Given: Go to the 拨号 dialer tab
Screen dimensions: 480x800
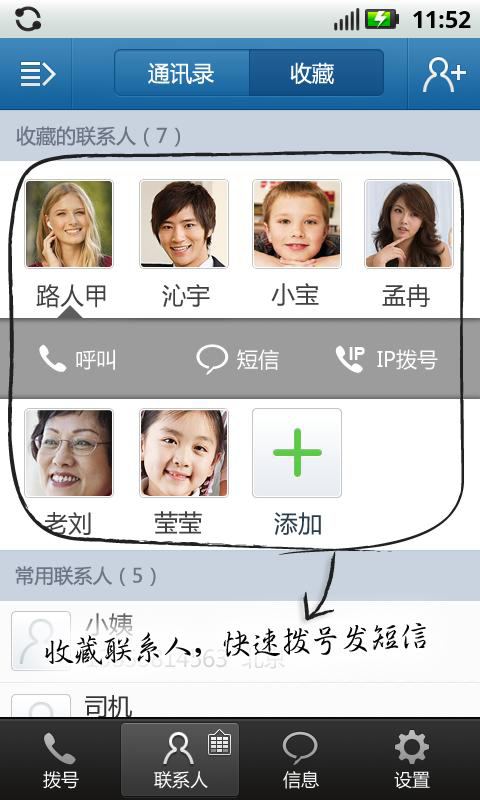Looking at the screenshot, I should coord(60,760).
